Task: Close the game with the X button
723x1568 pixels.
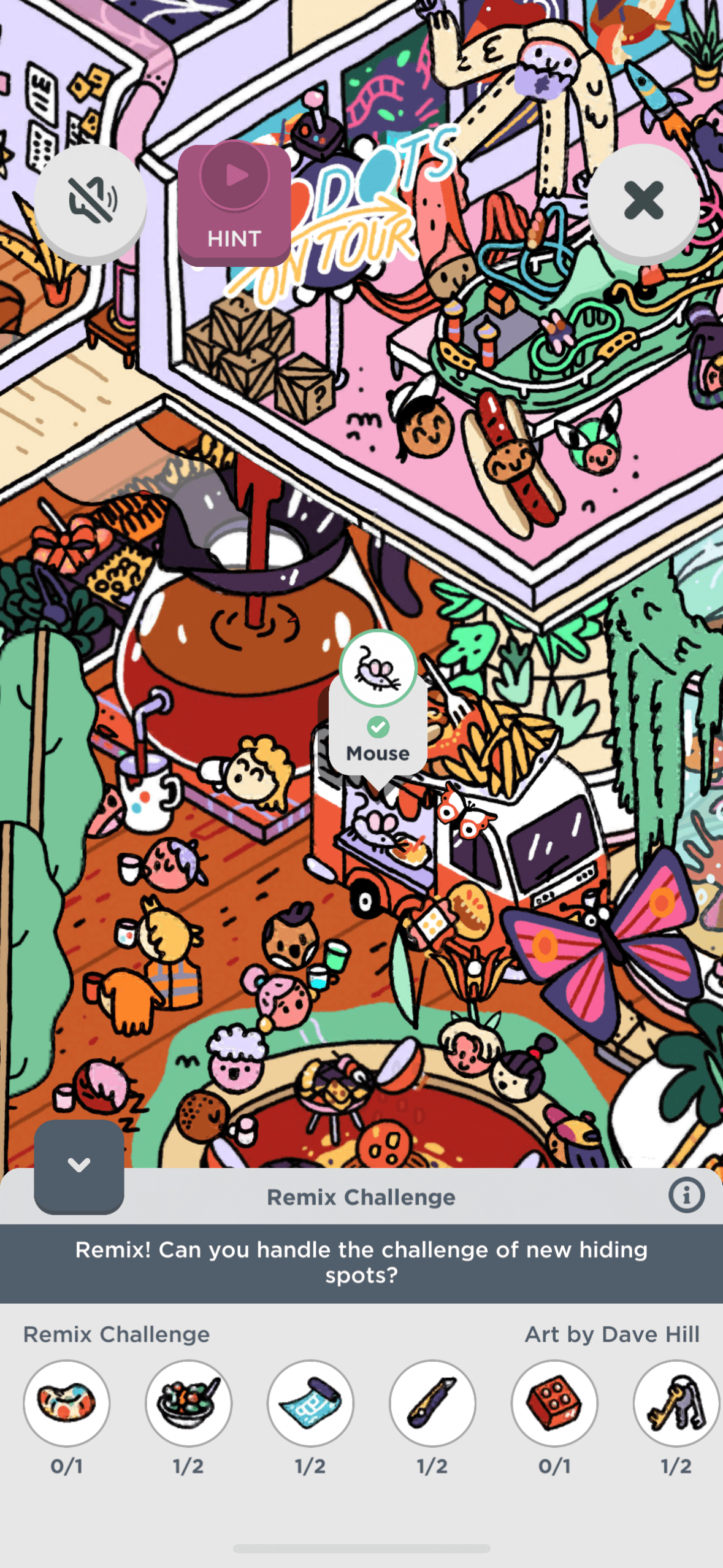Action: [643, 201]
